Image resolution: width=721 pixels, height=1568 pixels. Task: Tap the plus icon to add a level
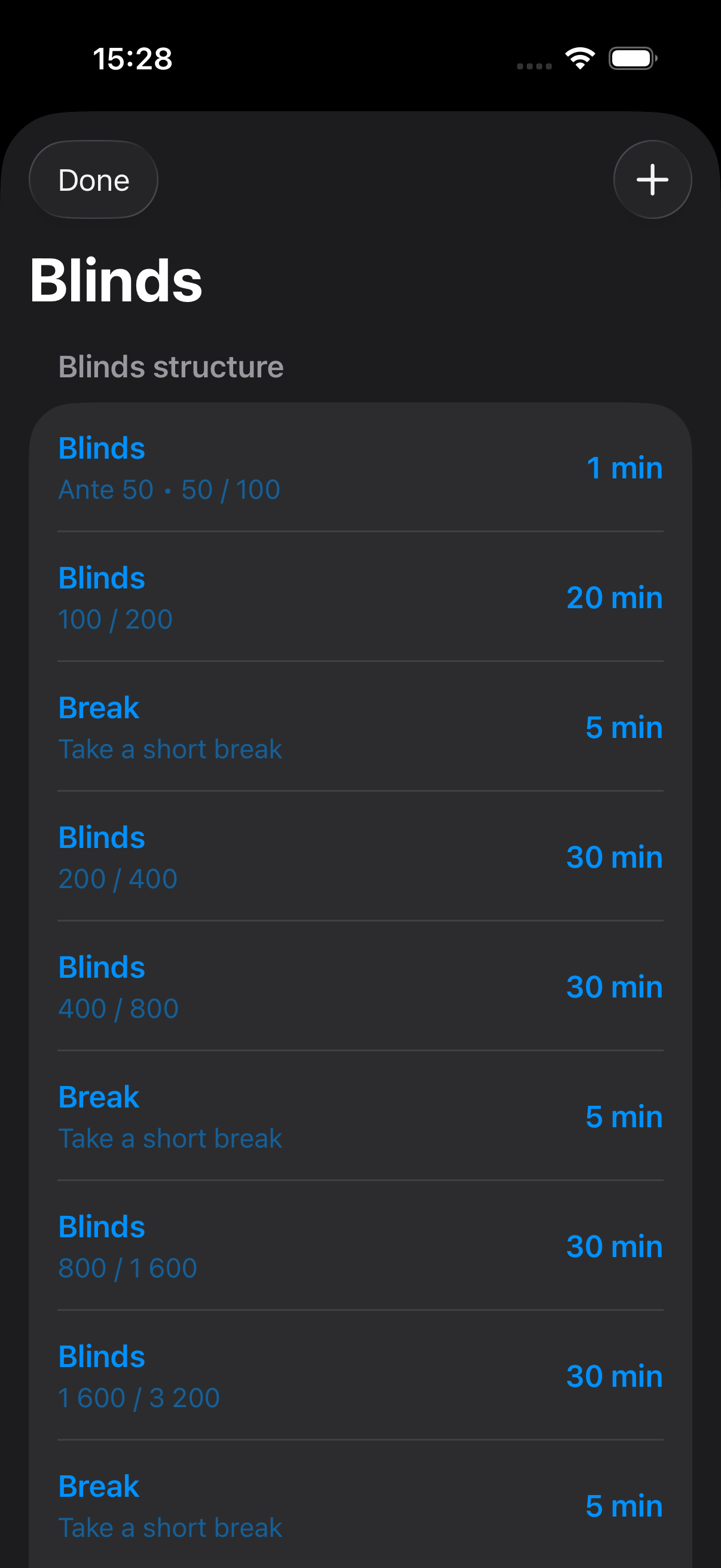pos(652,179)
